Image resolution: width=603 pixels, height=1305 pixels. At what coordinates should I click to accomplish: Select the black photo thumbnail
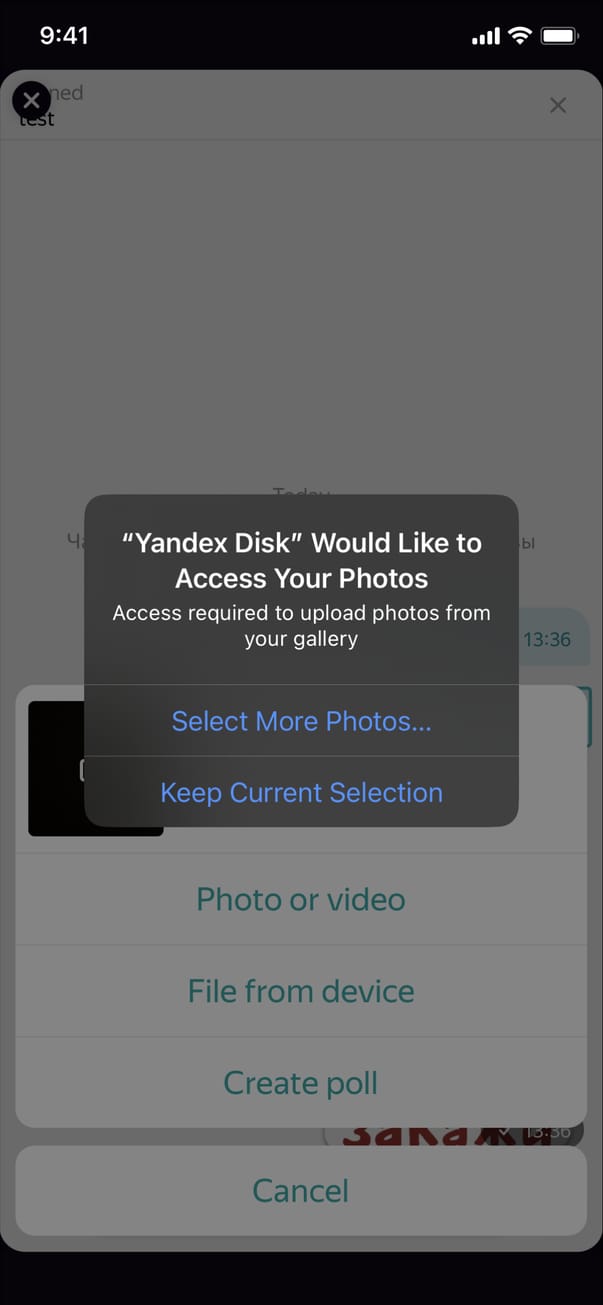pyautogui.click(x=58, y=768)
